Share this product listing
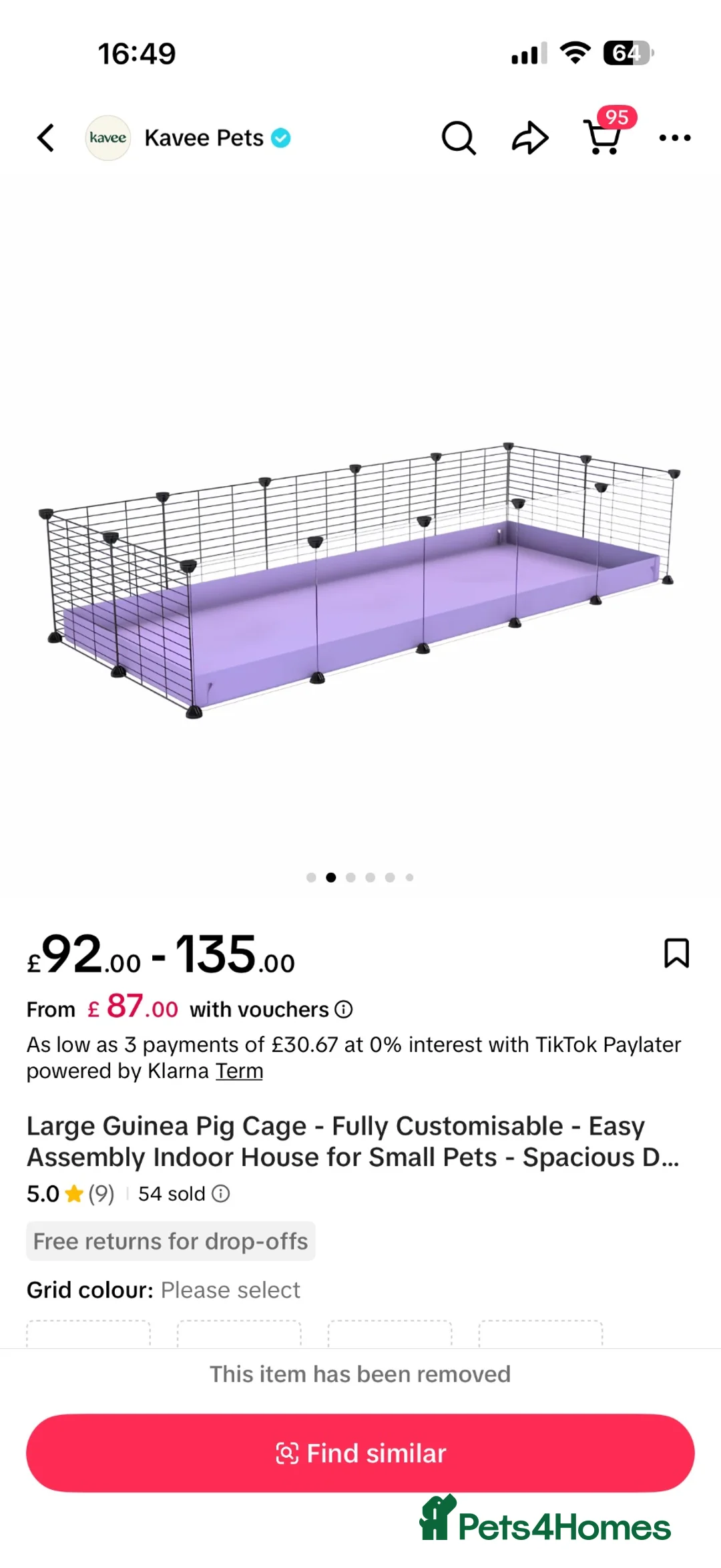Viewport: 721px width, 1568px height. coord(530,138)
